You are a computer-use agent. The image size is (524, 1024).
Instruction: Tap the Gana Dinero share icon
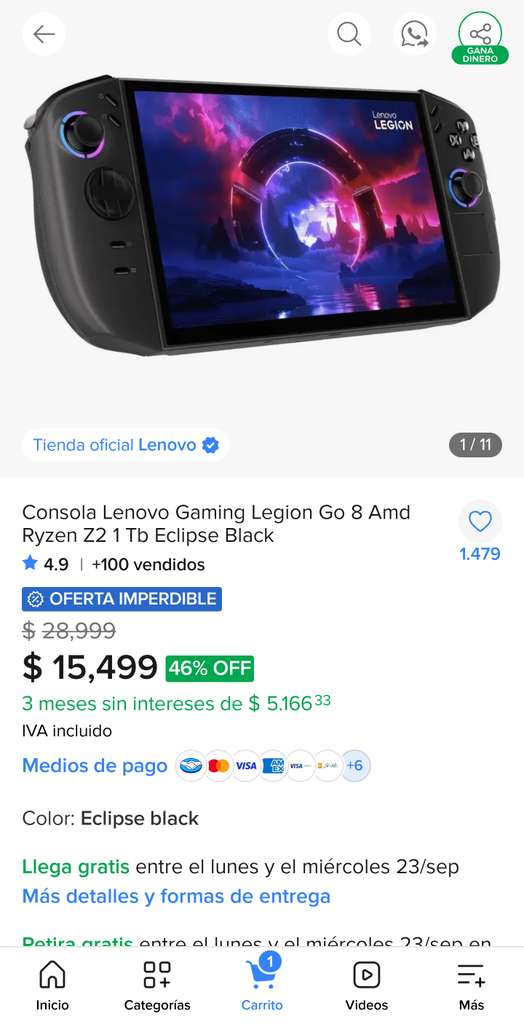[x=480, y=38]
